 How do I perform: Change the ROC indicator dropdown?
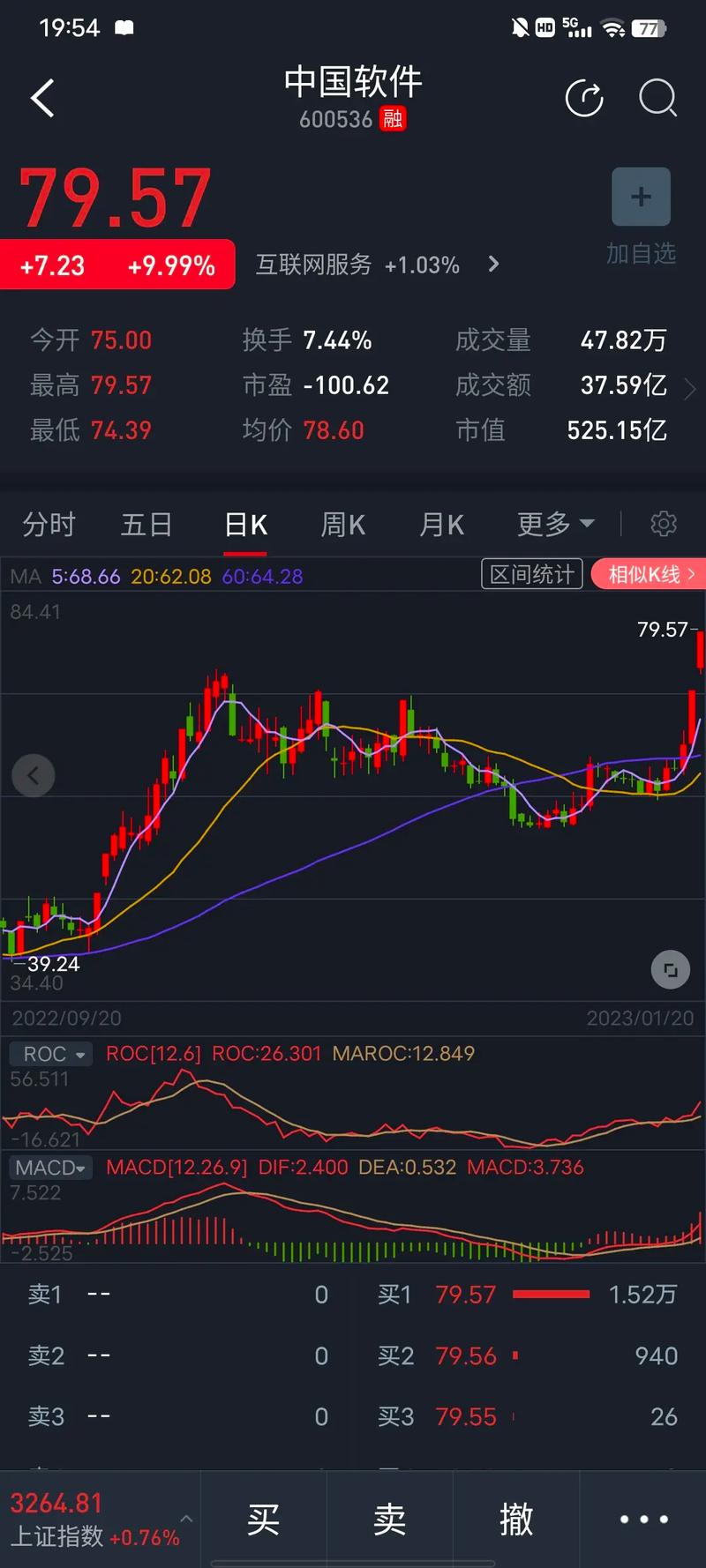(x=52, y=1054)
